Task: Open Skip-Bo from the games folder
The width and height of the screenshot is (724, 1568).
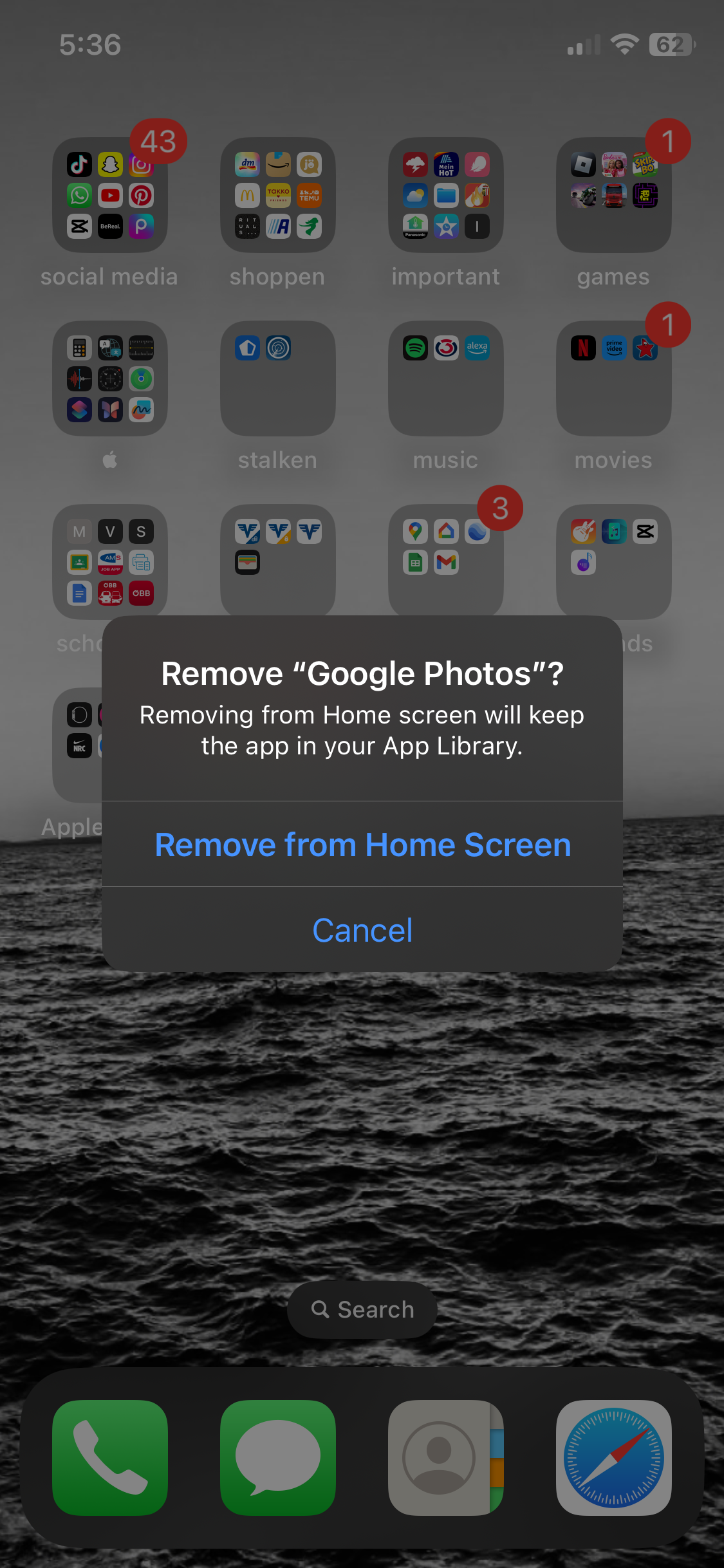Action: 645,164
